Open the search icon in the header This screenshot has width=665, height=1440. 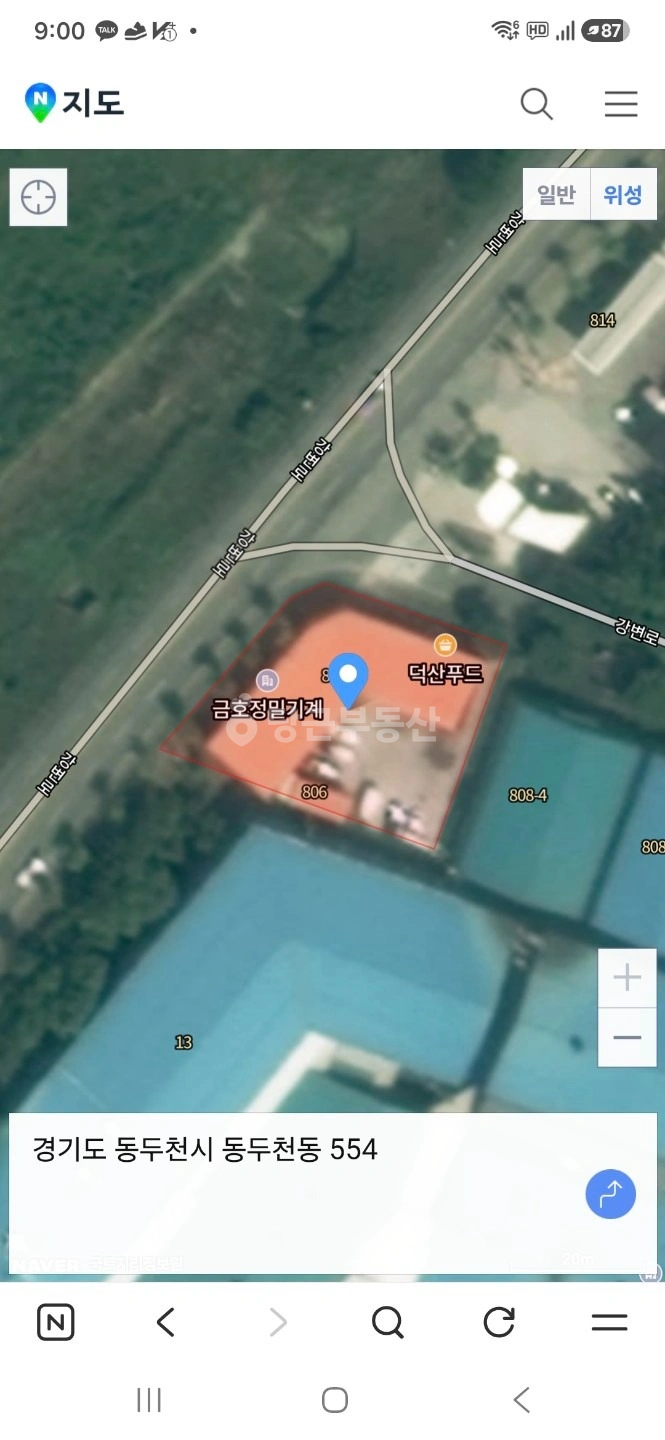click(537, 104)
